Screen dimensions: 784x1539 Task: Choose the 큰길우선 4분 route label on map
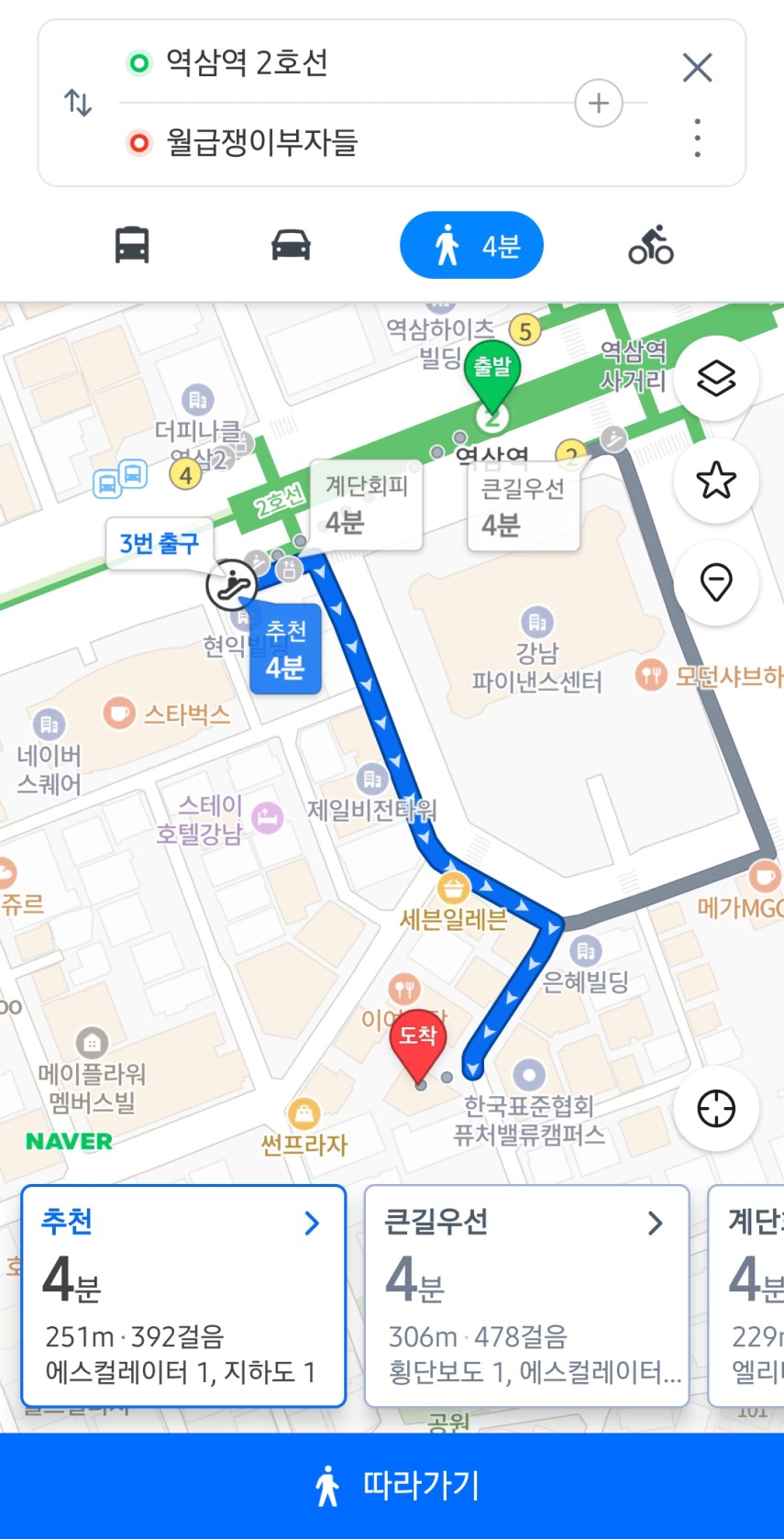pos(523,507)
